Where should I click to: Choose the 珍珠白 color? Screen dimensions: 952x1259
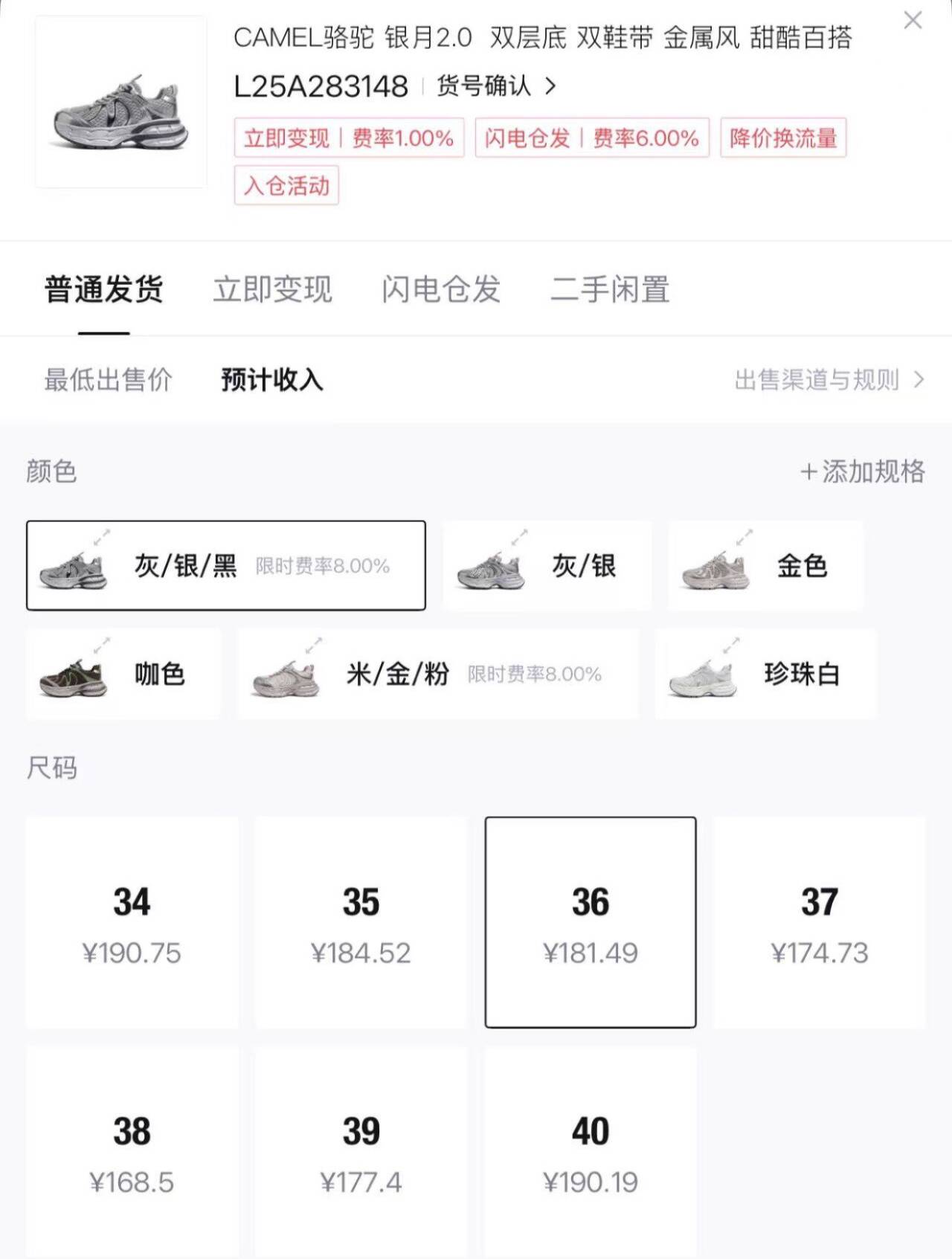coord(765,674)
